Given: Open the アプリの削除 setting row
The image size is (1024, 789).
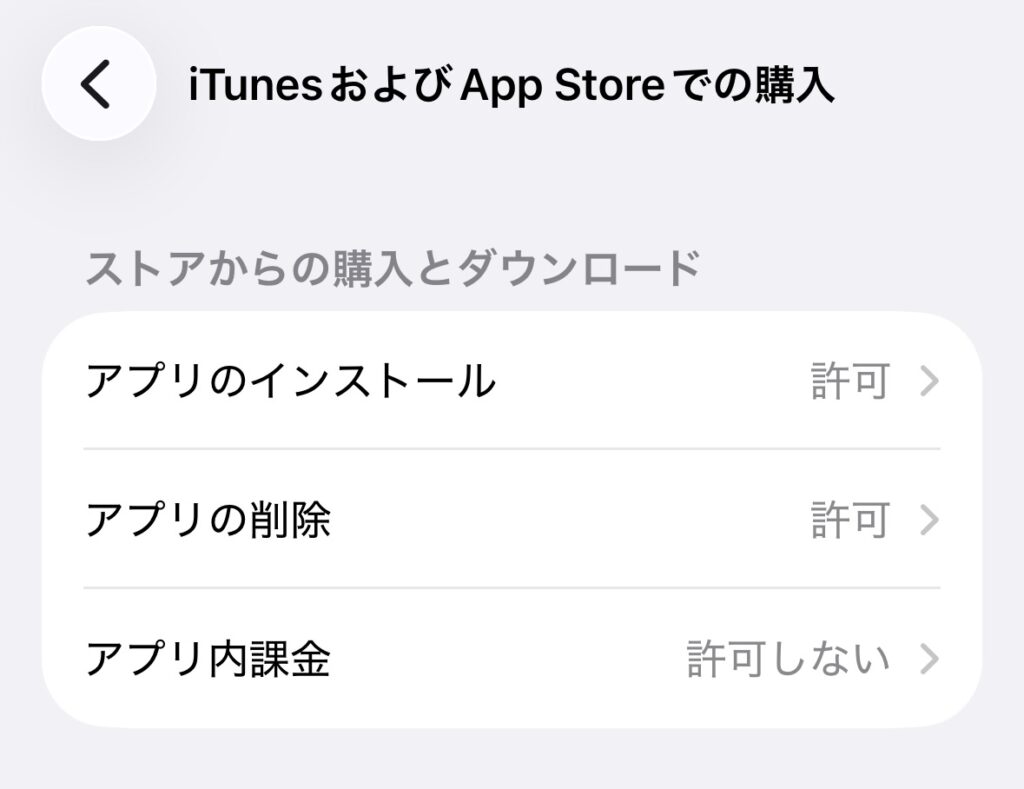Looking at the screenshot, I should [x=511, y=520].
